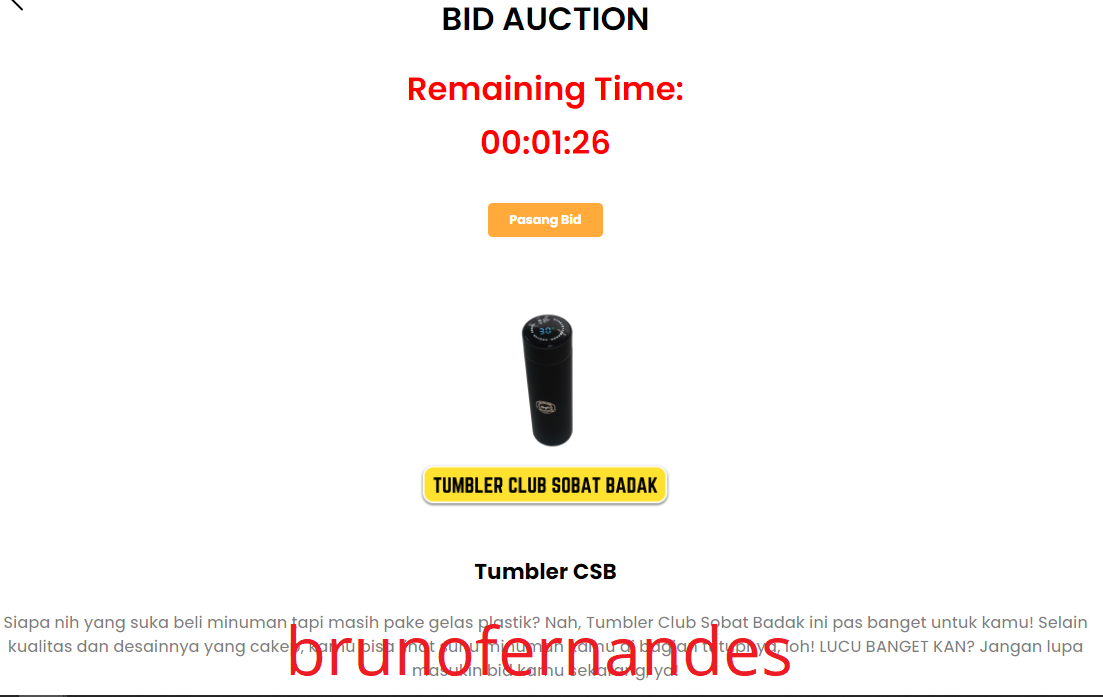
Task: Go back using the top-left arrow
Action: pos(14,4)
